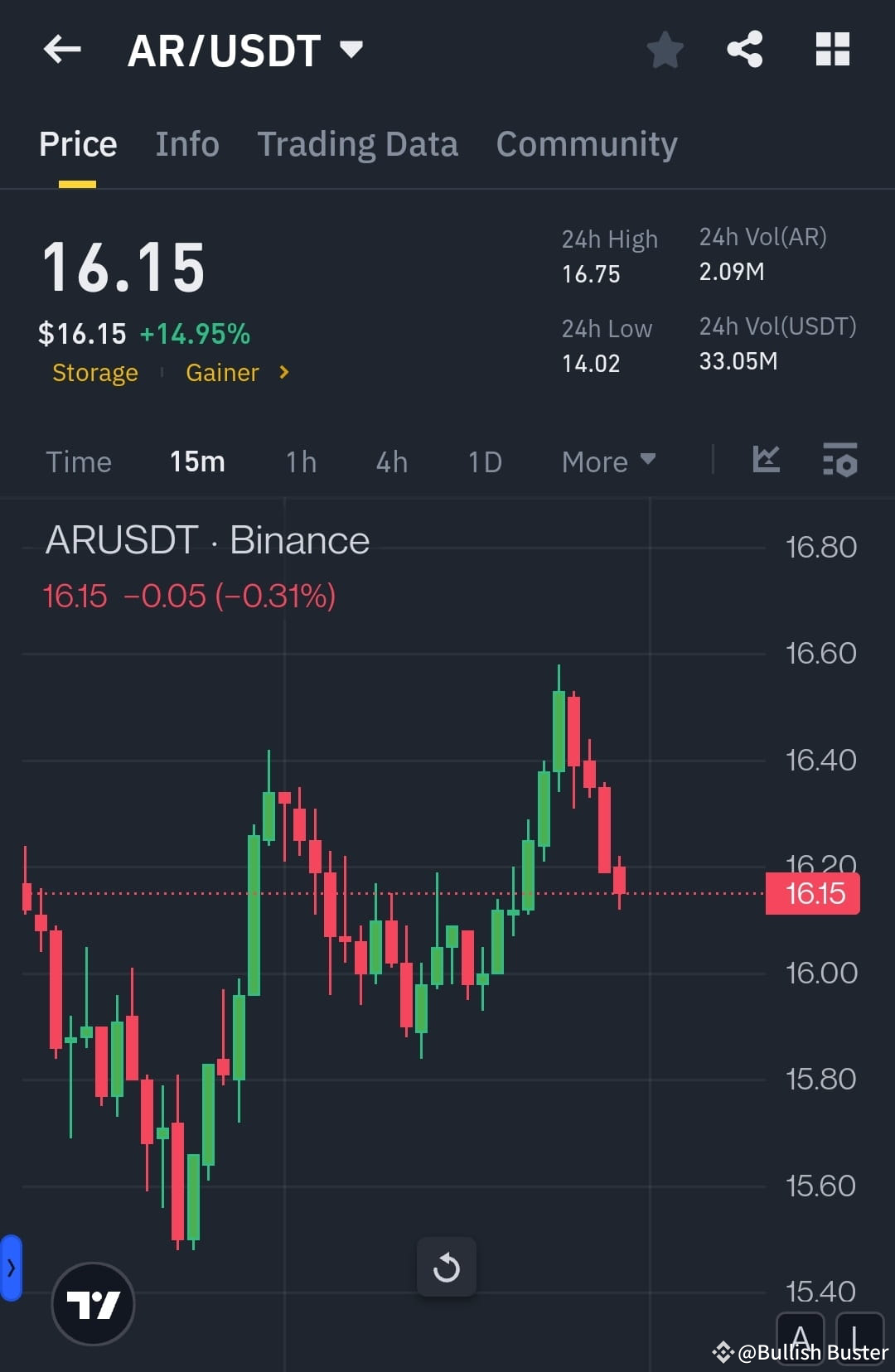Select the 'A' button near bottom right
Screen dimensions: 895x1372
(x=801, y=1337)
